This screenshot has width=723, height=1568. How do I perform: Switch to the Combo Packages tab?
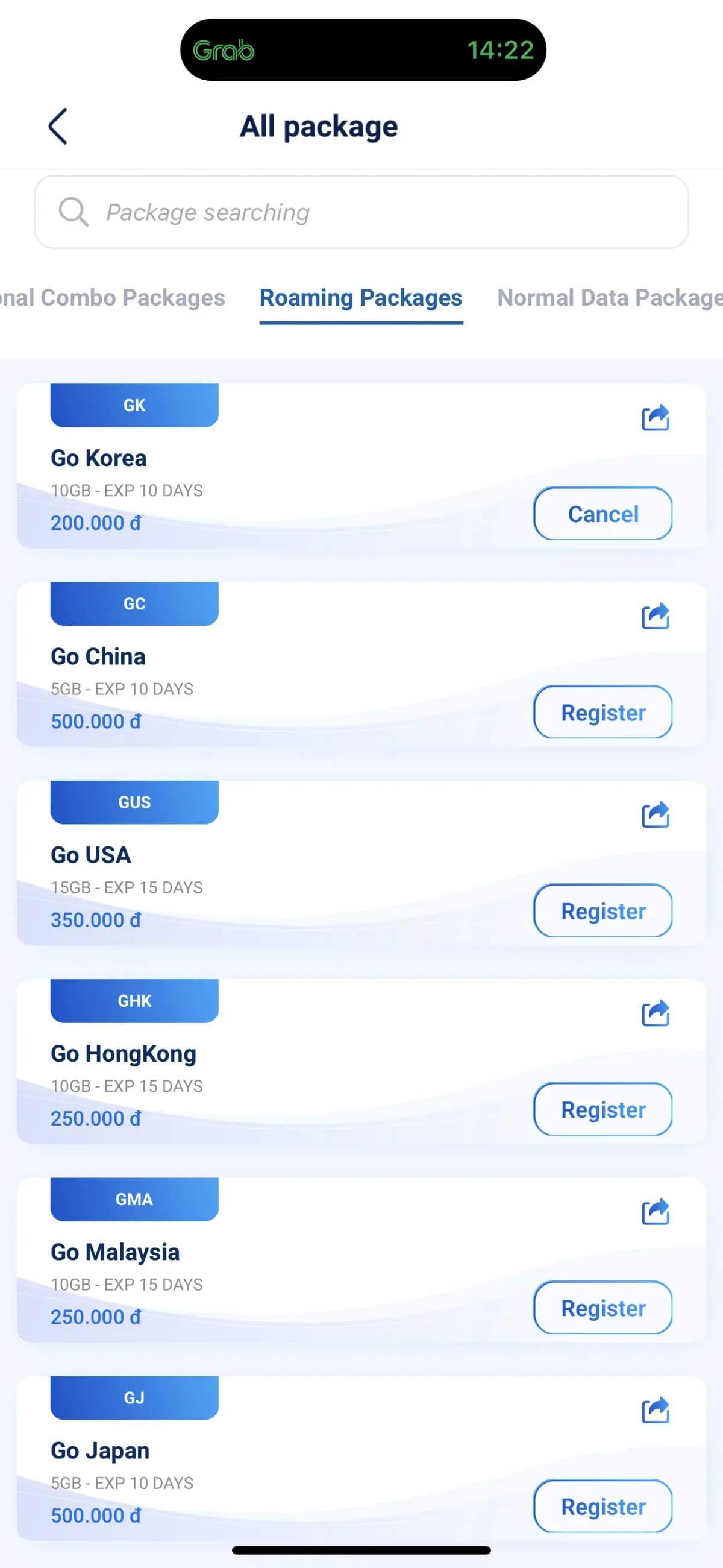(113, 298)
